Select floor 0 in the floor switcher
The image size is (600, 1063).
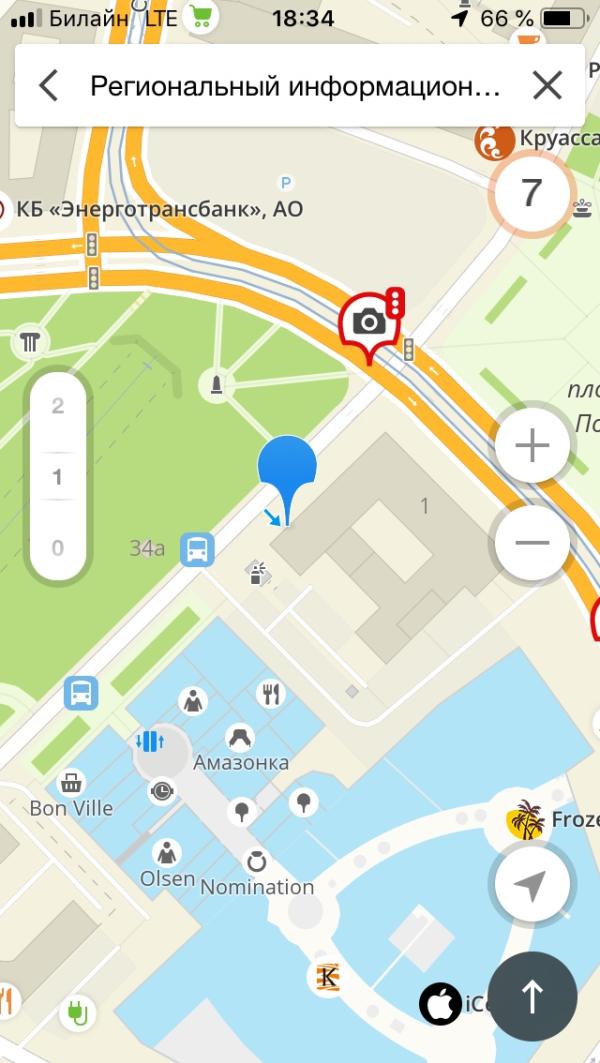pyautogui.click(x=58, y=547)
